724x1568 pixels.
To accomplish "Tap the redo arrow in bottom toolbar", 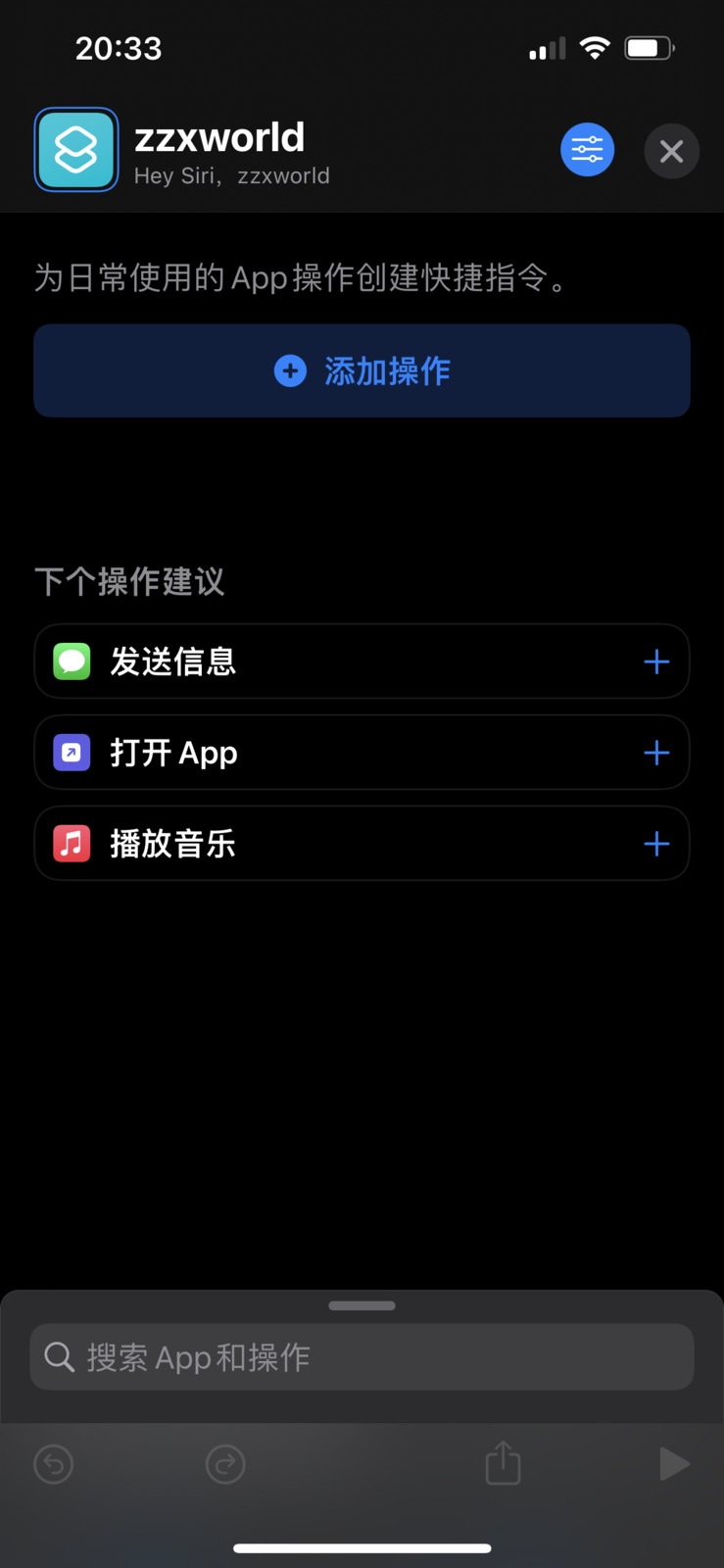I will coord(225,1463).
